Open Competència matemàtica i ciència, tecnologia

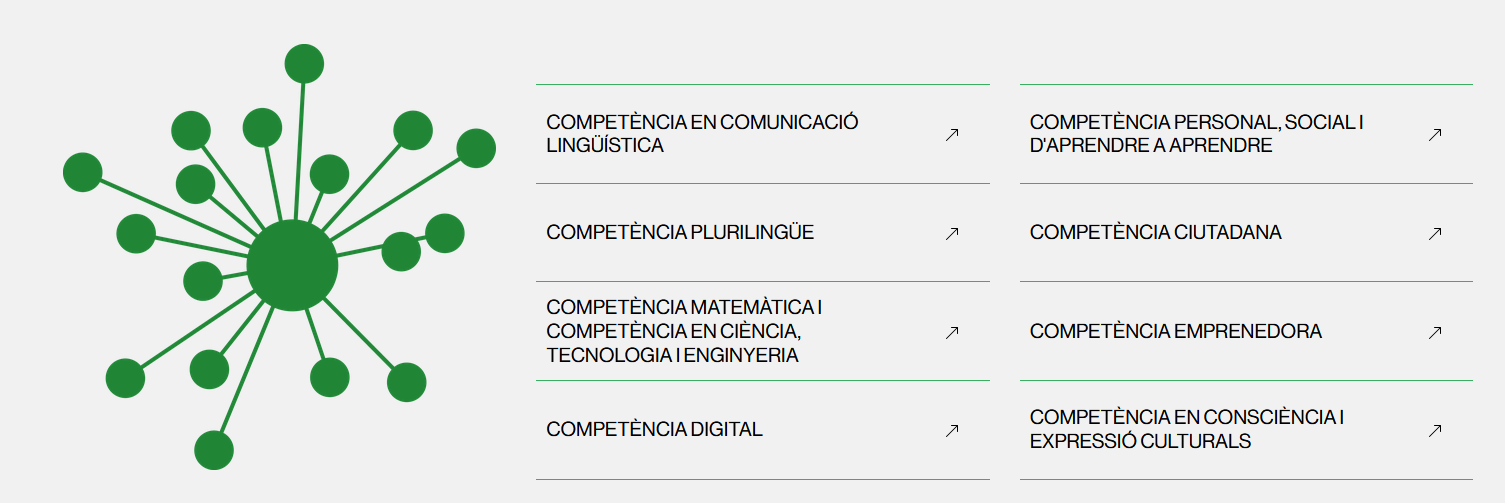pos(686,331)
